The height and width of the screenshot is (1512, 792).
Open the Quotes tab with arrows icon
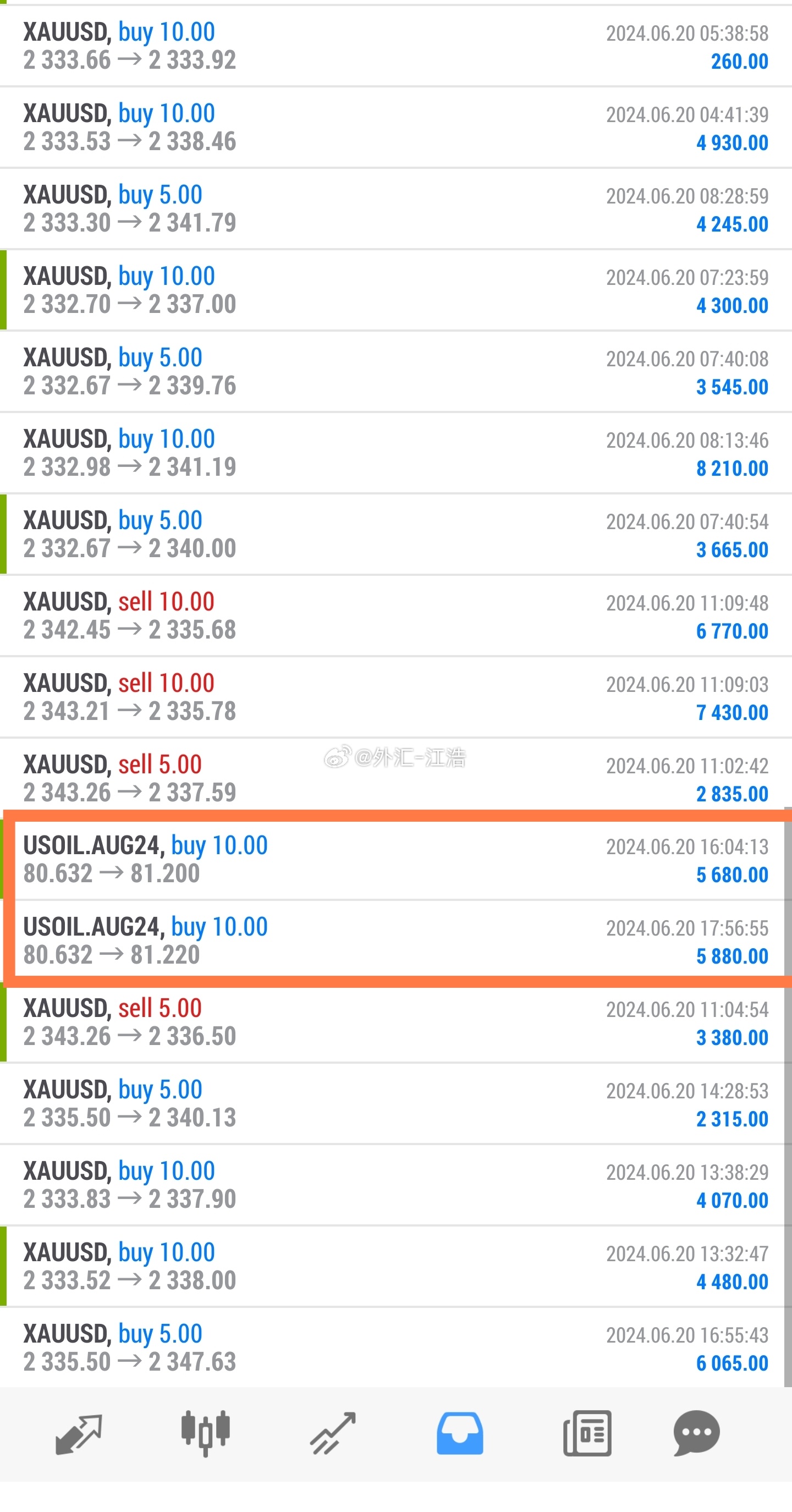[79, 1434]
